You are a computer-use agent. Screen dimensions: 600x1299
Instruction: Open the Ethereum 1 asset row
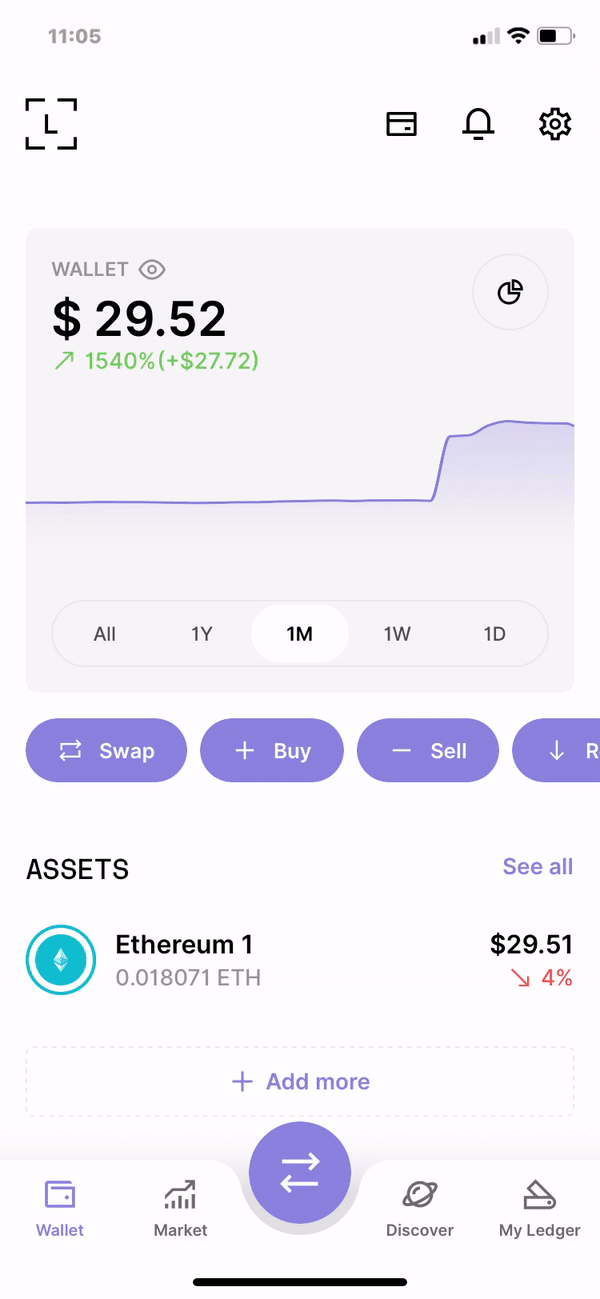pyautogui.click(x=300, y=960)
